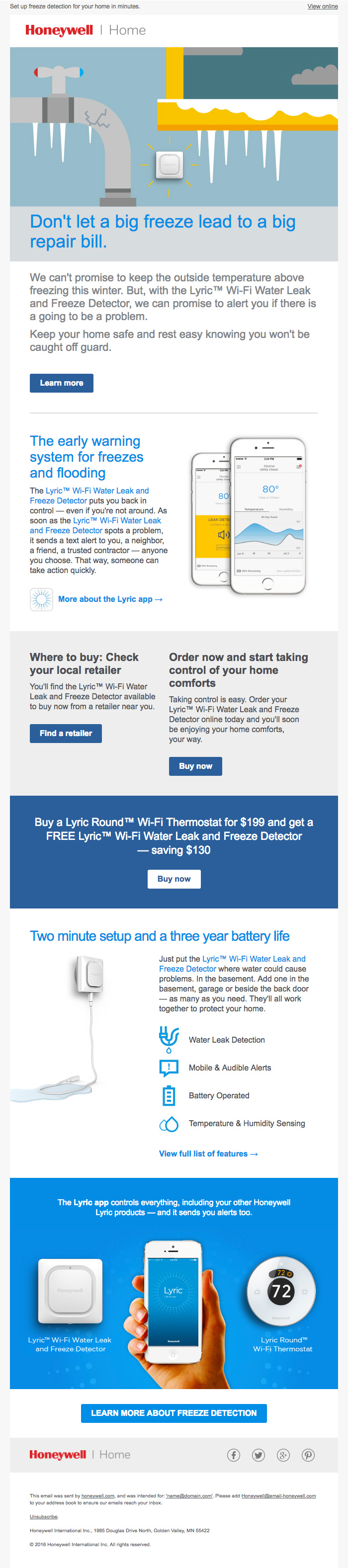
Task: Open Honeywell Facebook page icon
Action: [234, 1455]
